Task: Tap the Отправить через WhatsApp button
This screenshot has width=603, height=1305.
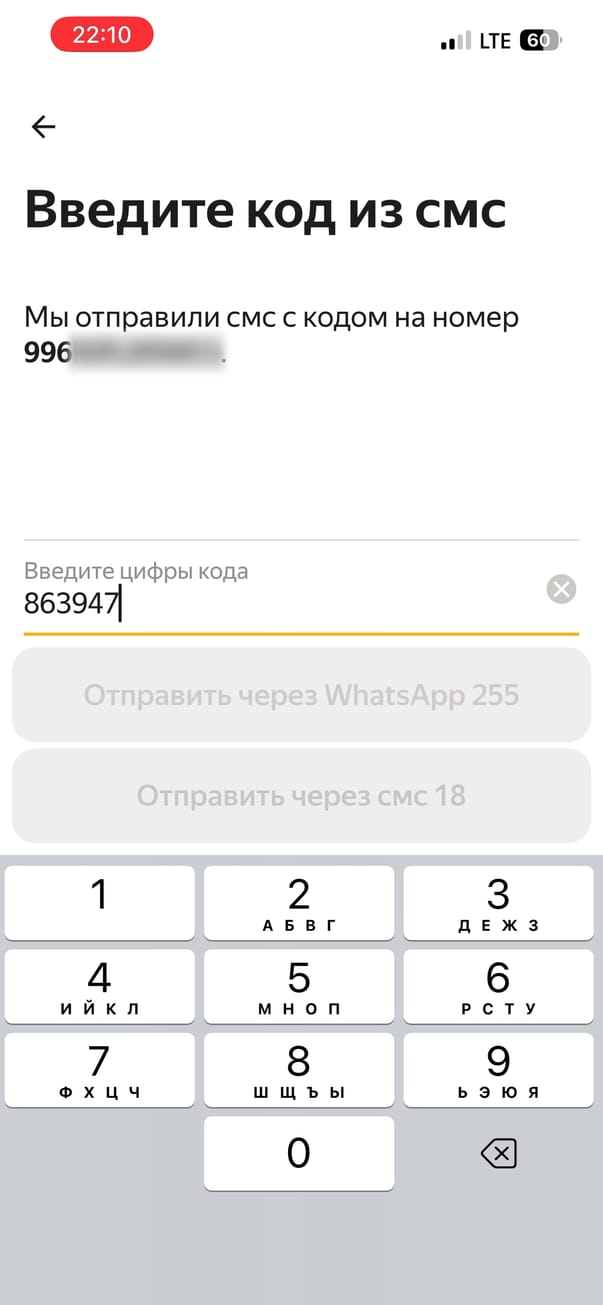Action: (301, 695)
